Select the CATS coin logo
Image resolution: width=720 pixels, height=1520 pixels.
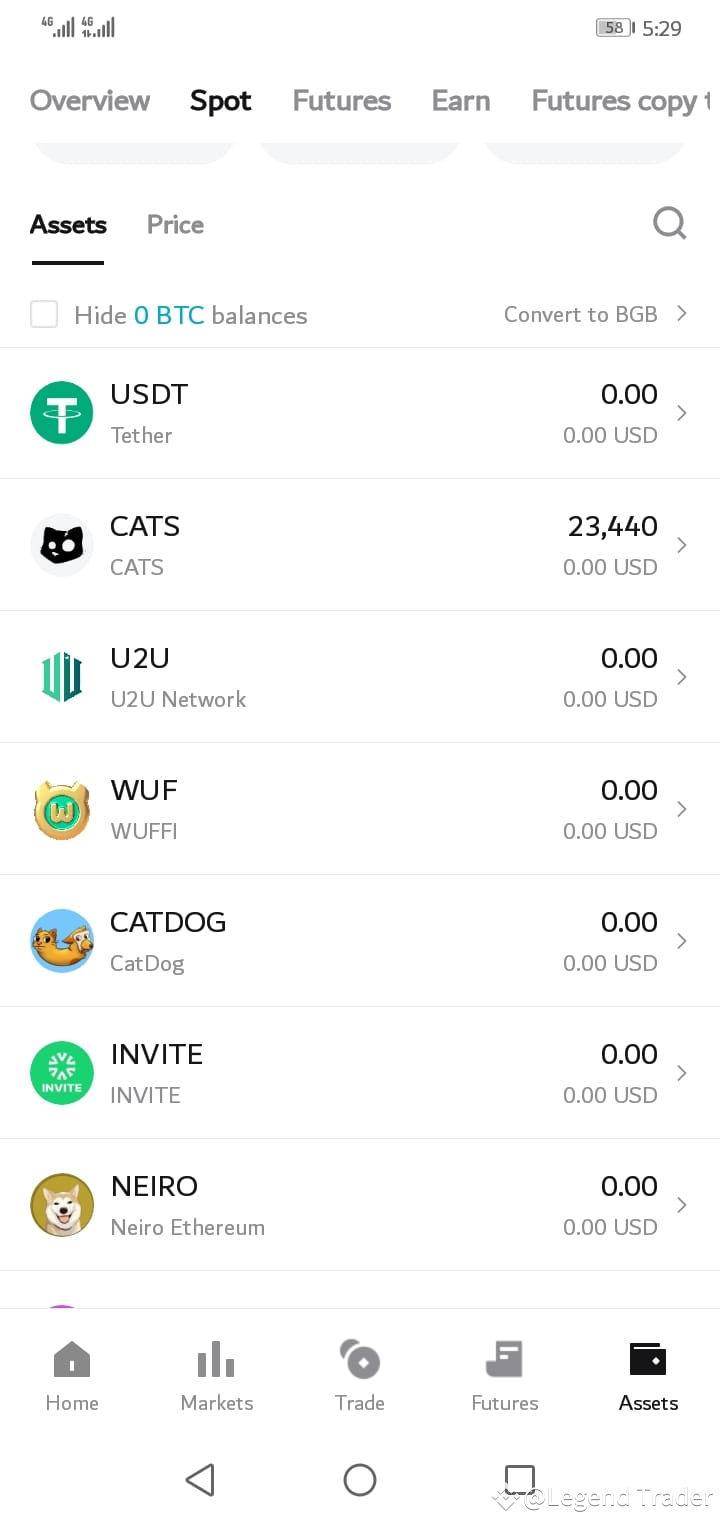point(61,545)
